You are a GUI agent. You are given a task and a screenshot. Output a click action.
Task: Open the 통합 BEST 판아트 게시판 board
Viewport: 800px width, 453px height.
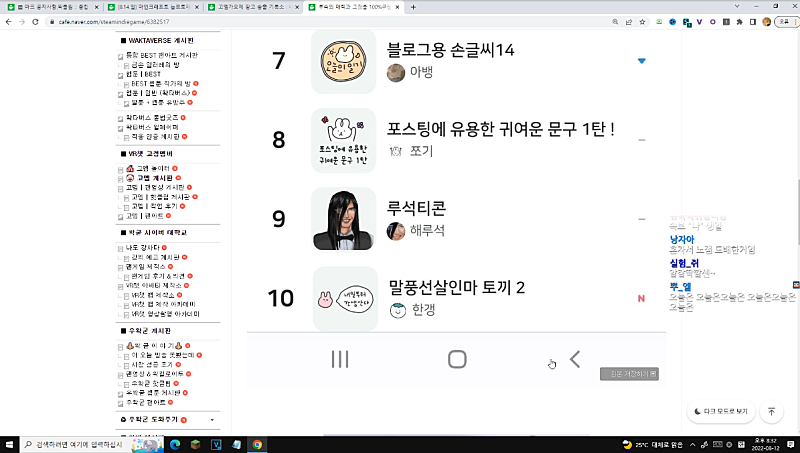pos(160,55)
